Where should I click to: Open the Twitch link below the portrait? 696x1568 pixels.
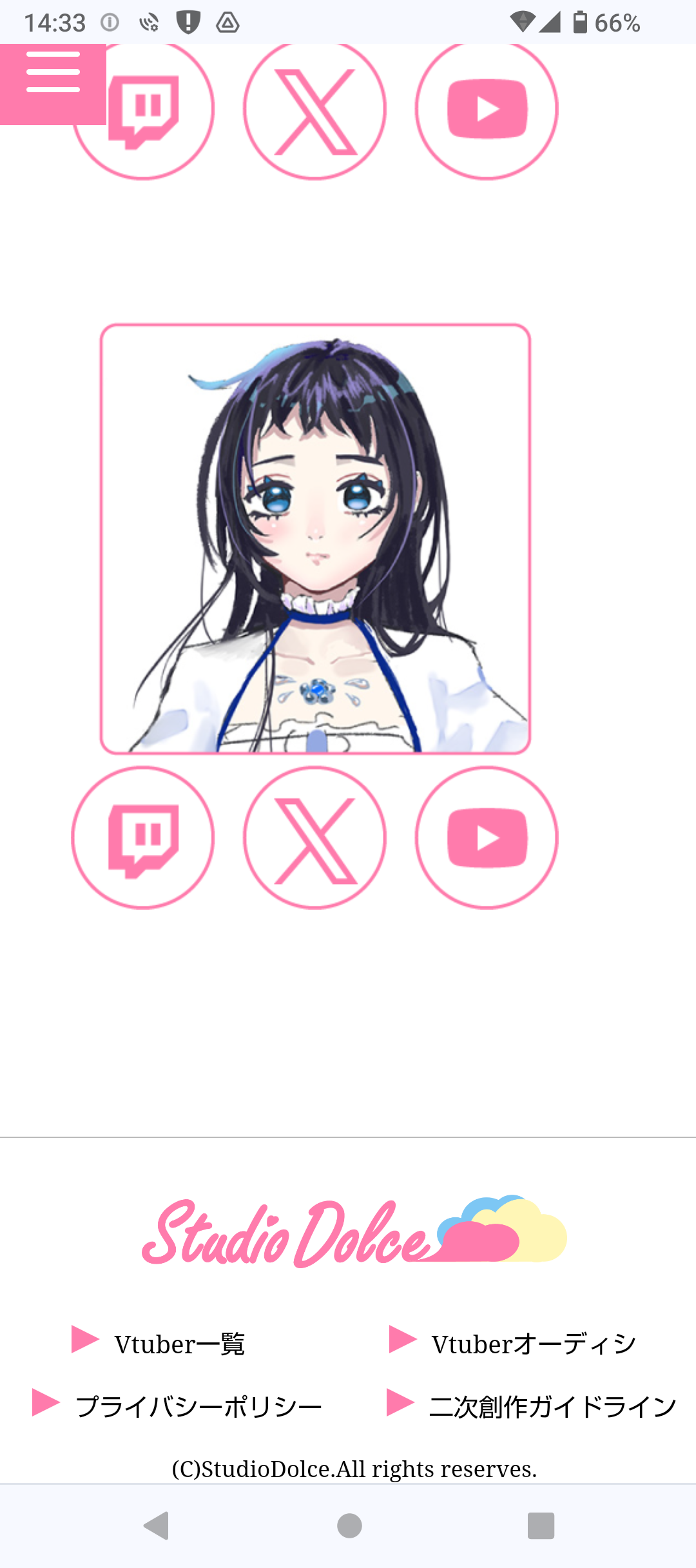coord(143,838)
